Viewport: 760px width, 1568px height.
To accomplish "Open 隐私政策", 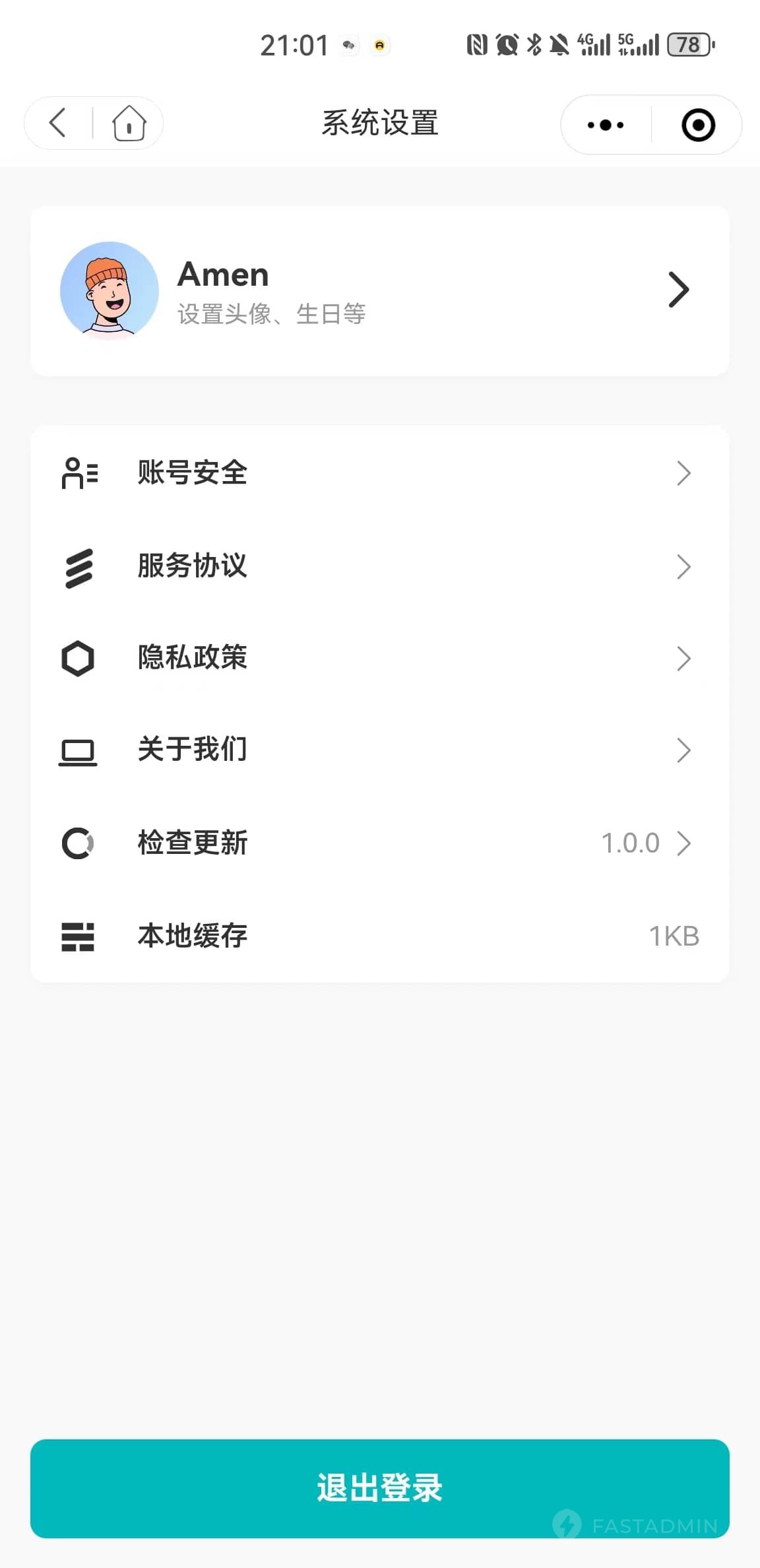I will pos(380,658).
